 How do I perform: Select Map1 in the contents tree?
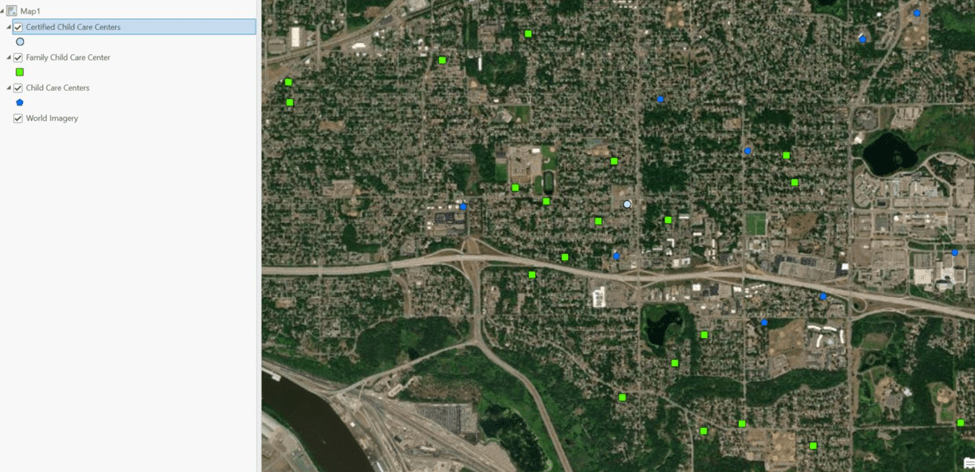30,11
